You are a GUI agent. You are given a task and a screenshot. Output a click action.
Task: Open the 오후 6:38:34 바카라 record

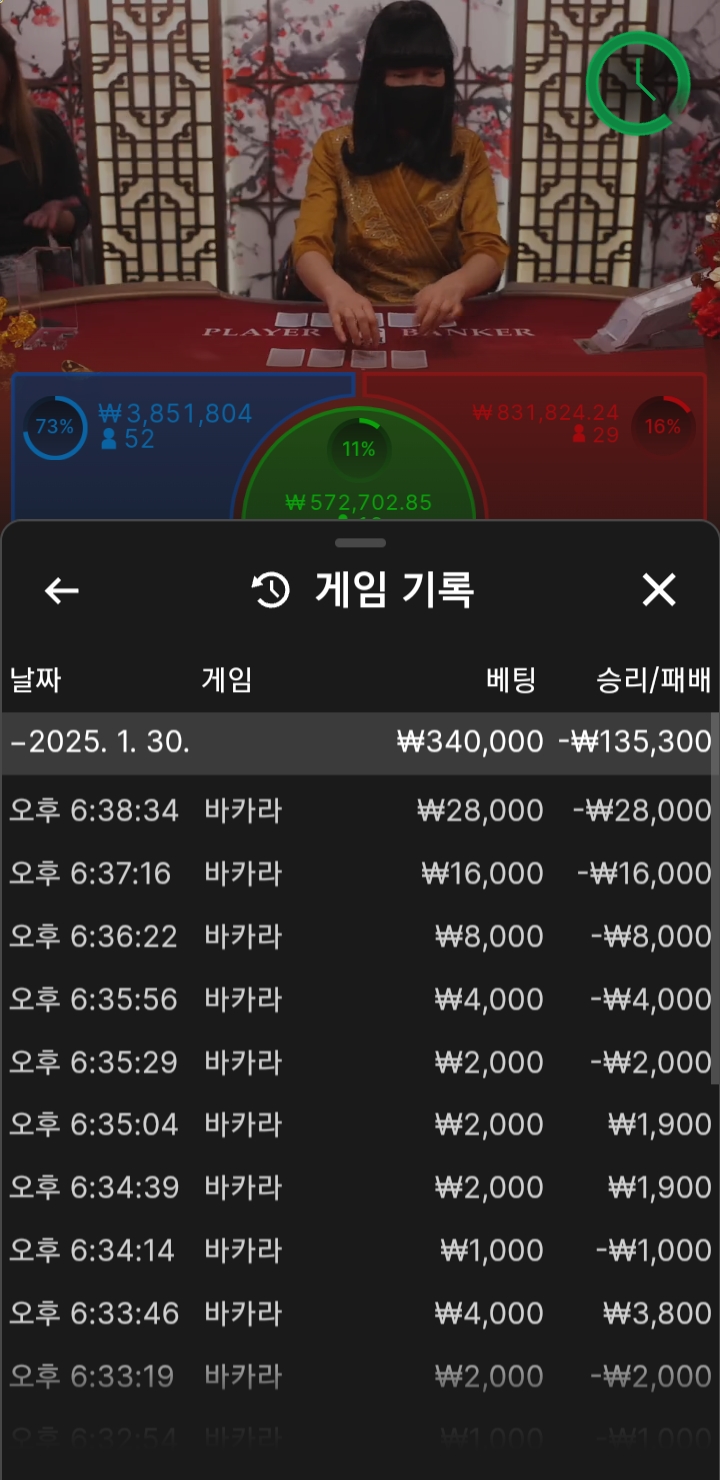pyautogui.click(x=360, y=810)
